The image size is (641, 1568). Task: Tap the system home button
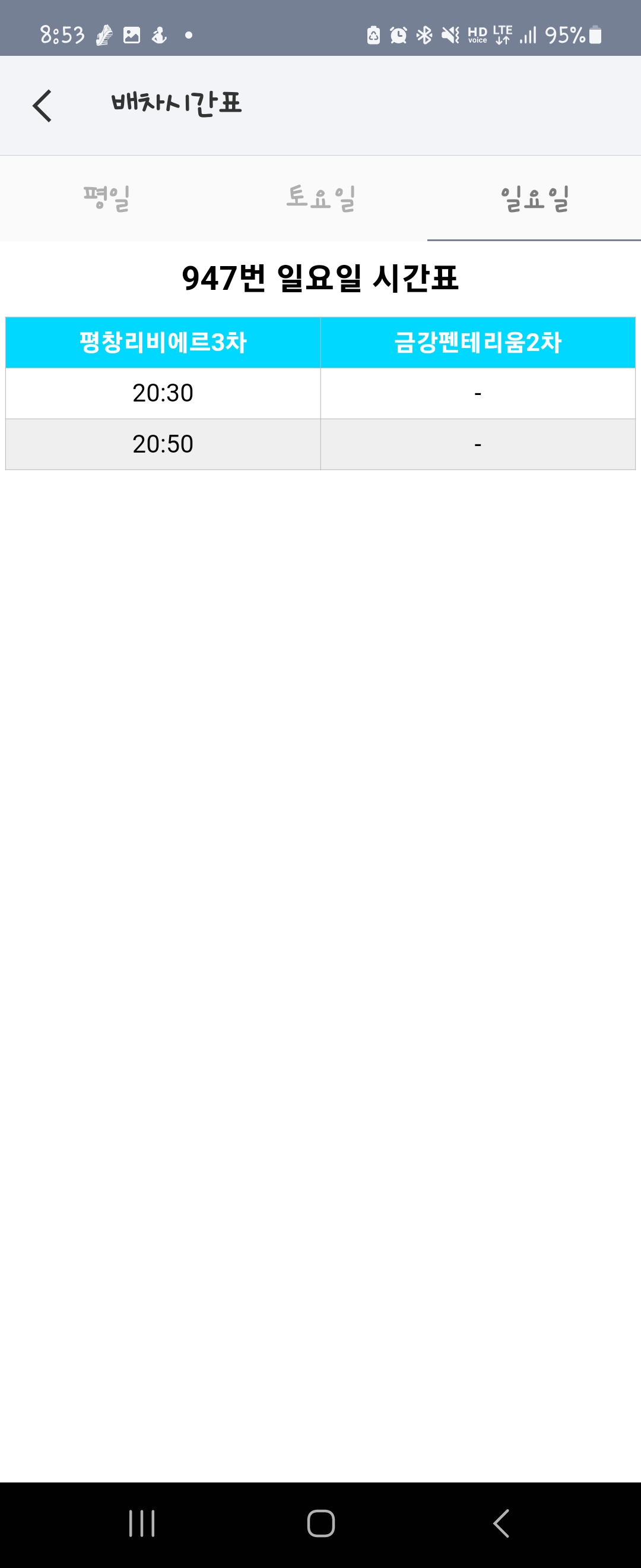coord(320,1523)
